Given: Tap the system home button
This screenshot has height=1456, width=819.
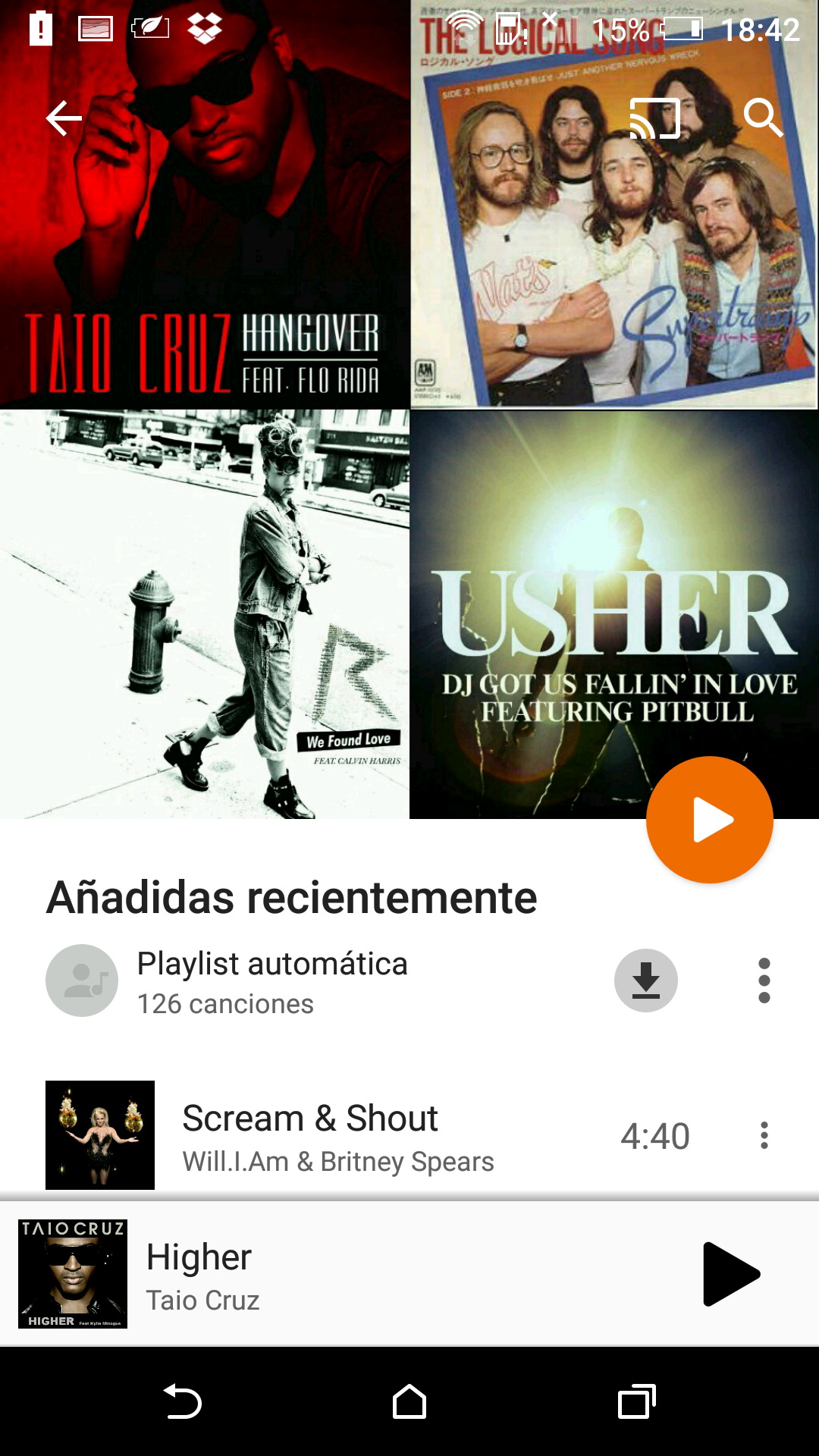Looking at the screenshot, I should tap(409, 1401).
